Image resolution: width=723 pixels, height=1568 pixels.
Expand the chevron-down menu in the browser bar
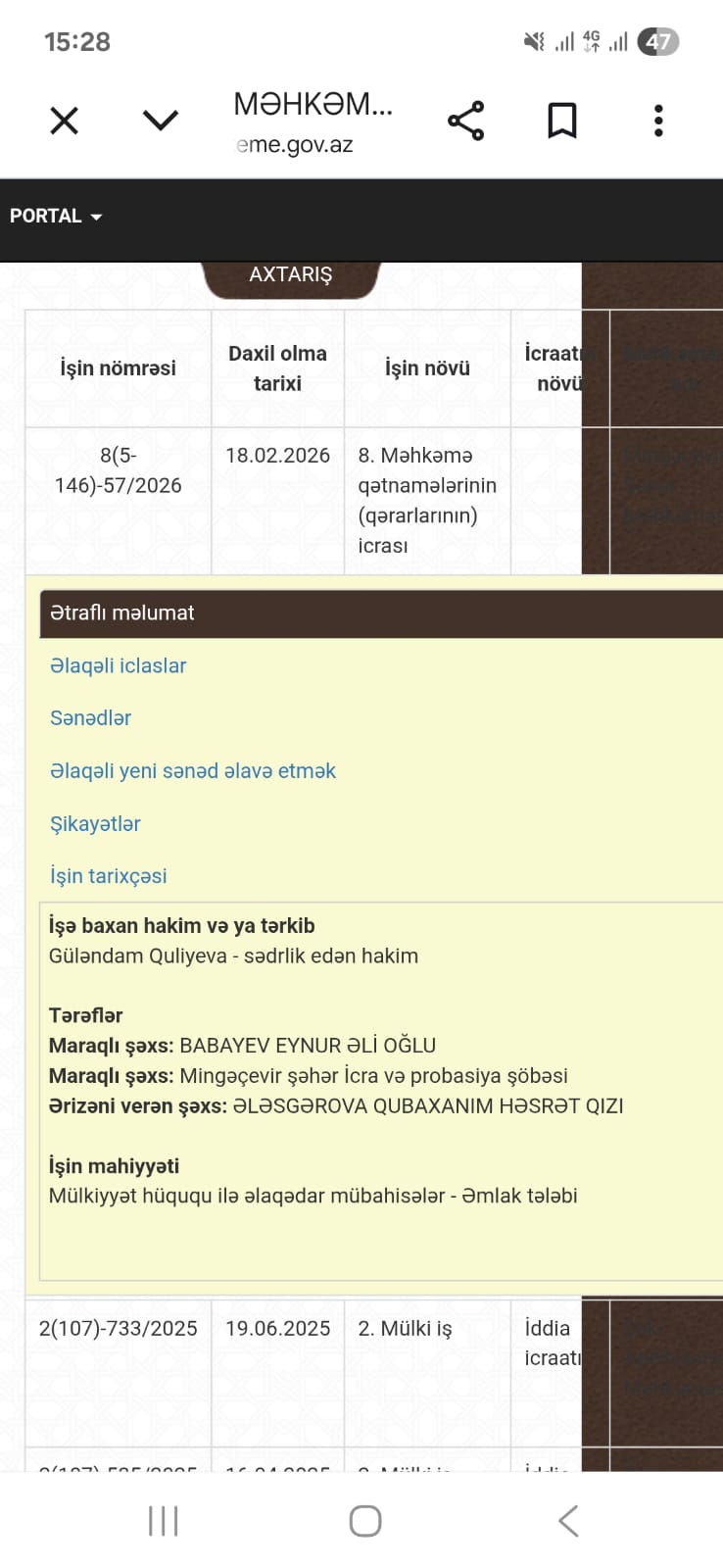160,121
